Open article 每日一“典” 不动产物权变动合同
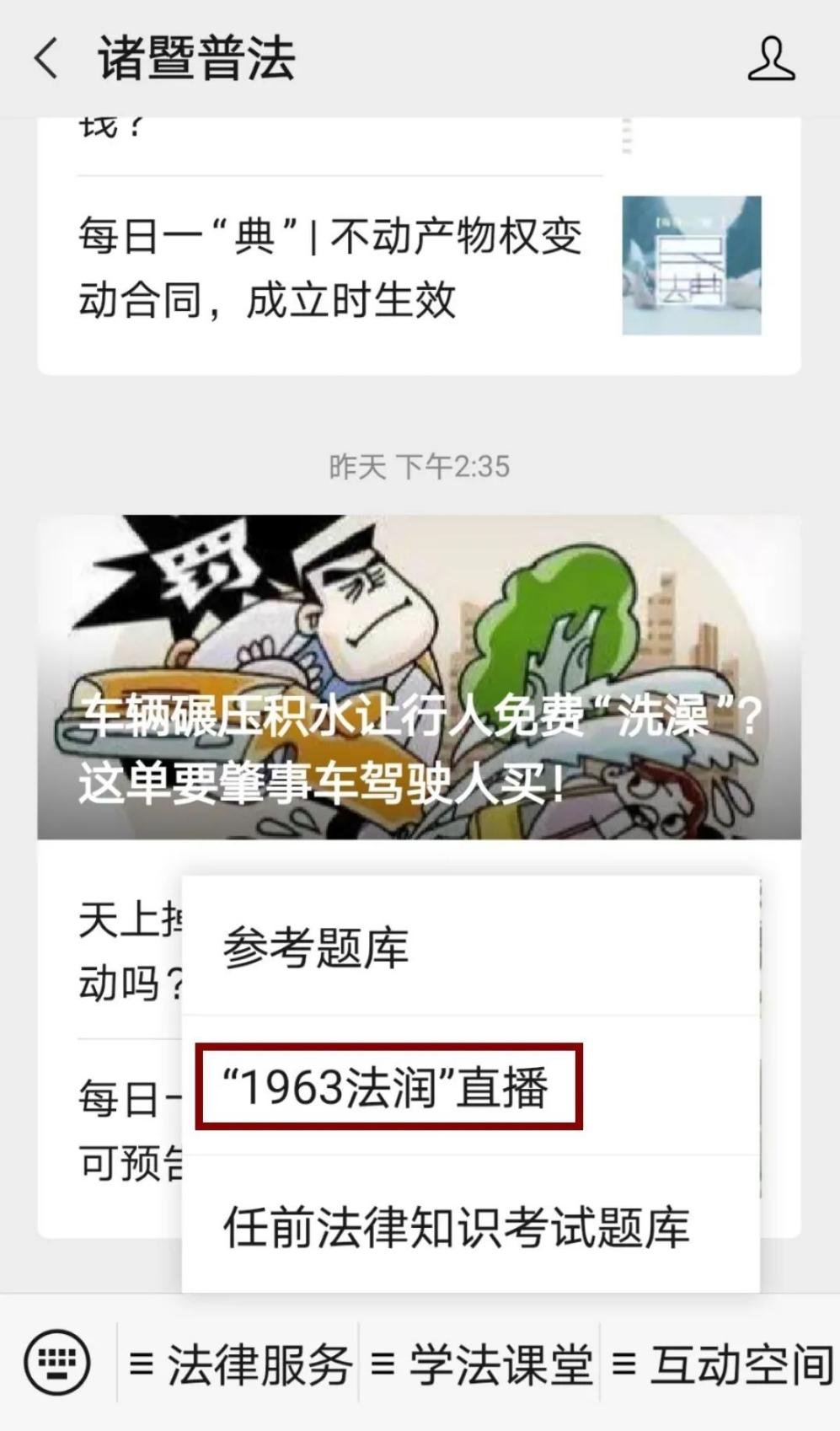 coord(420,268)
